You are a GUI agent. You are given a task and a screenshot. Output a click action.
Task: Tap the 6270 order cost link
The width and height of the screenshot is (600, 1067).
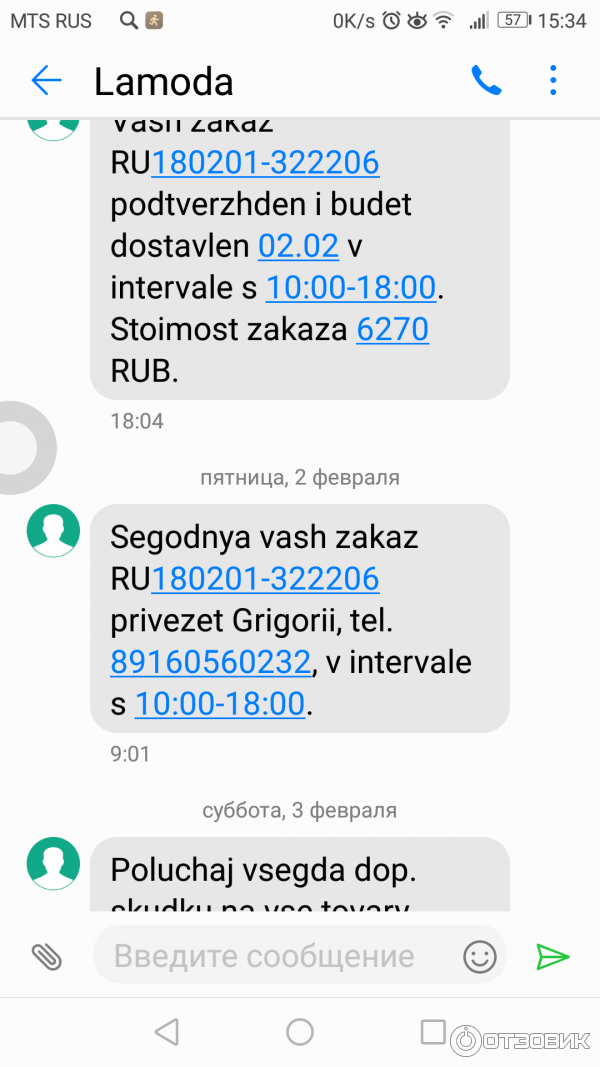tap(392, 329)
